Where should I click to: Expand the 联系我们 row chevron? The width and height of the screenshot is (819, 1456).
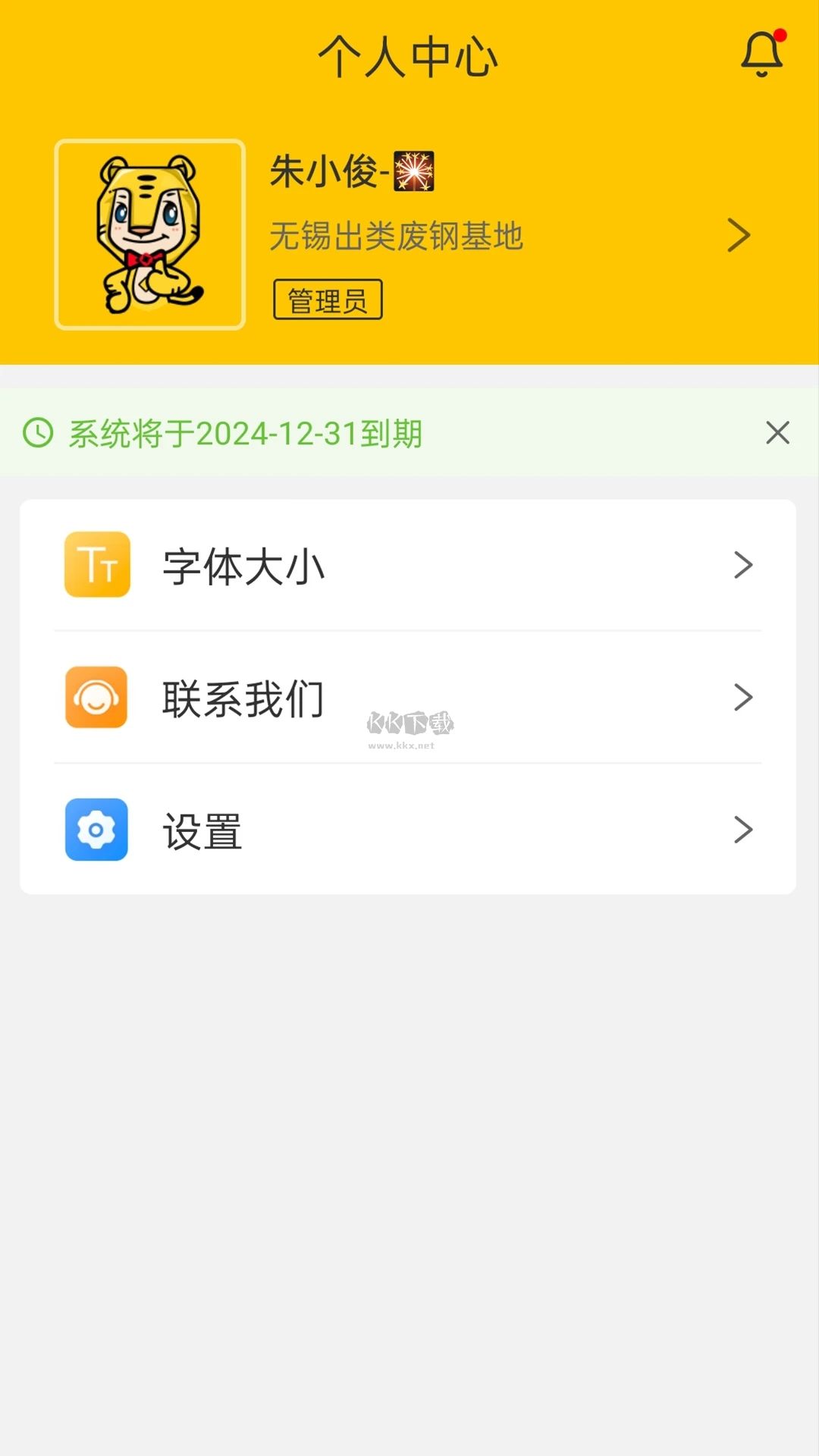(x=742, y=698)
